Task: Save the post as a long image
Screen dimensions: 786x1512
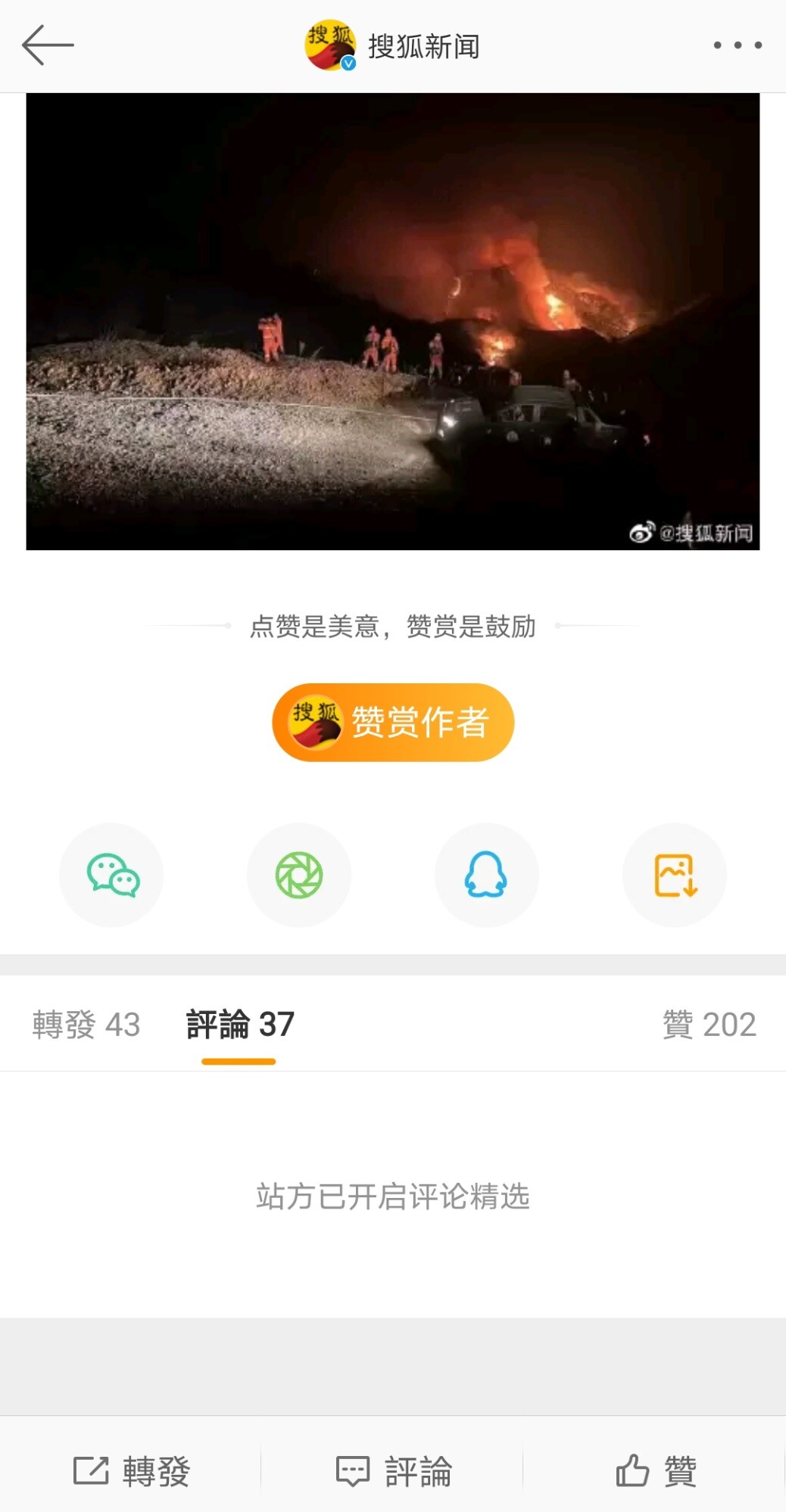Action: point(674,875)
